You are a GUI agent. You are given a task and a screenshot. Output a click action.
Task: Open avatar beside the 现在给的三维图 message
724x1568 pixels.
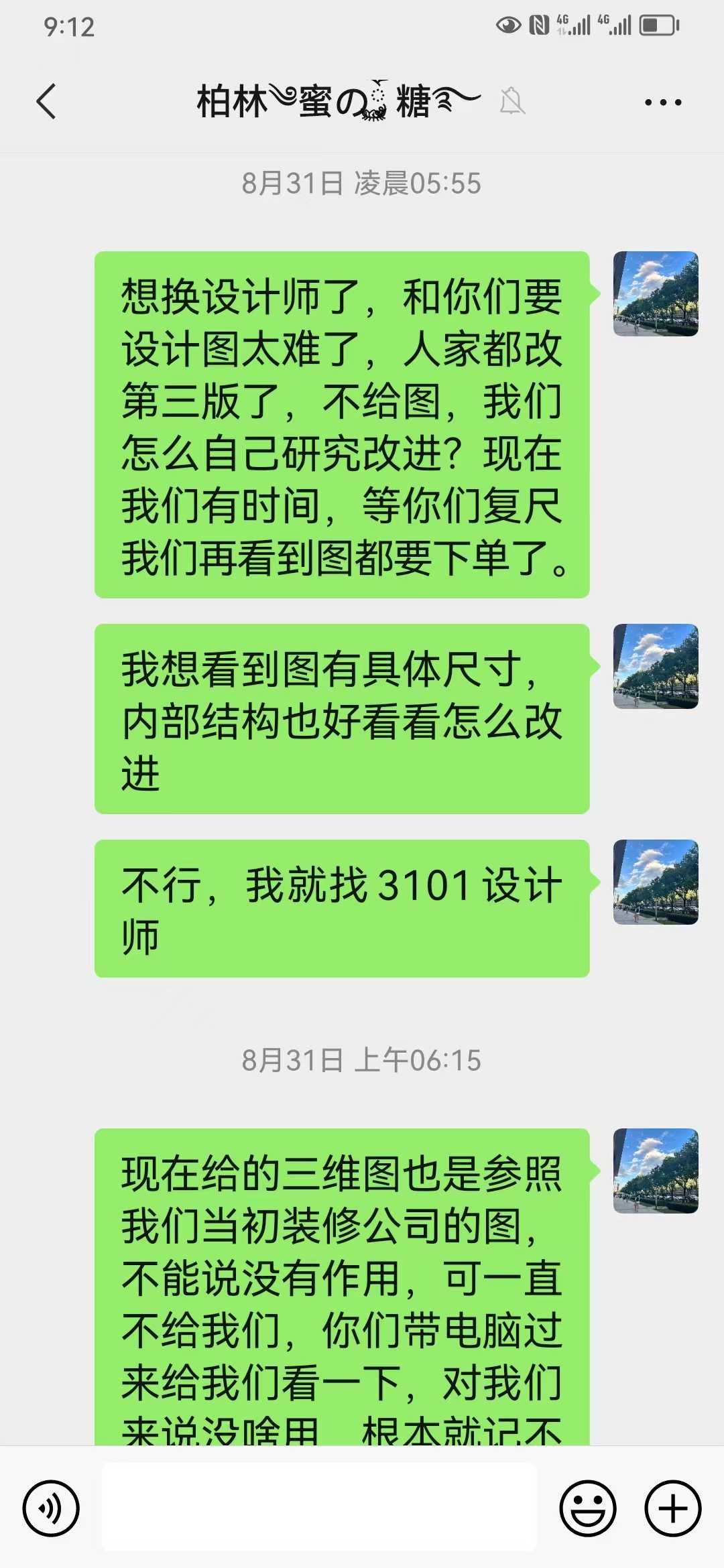(656, 1171)
